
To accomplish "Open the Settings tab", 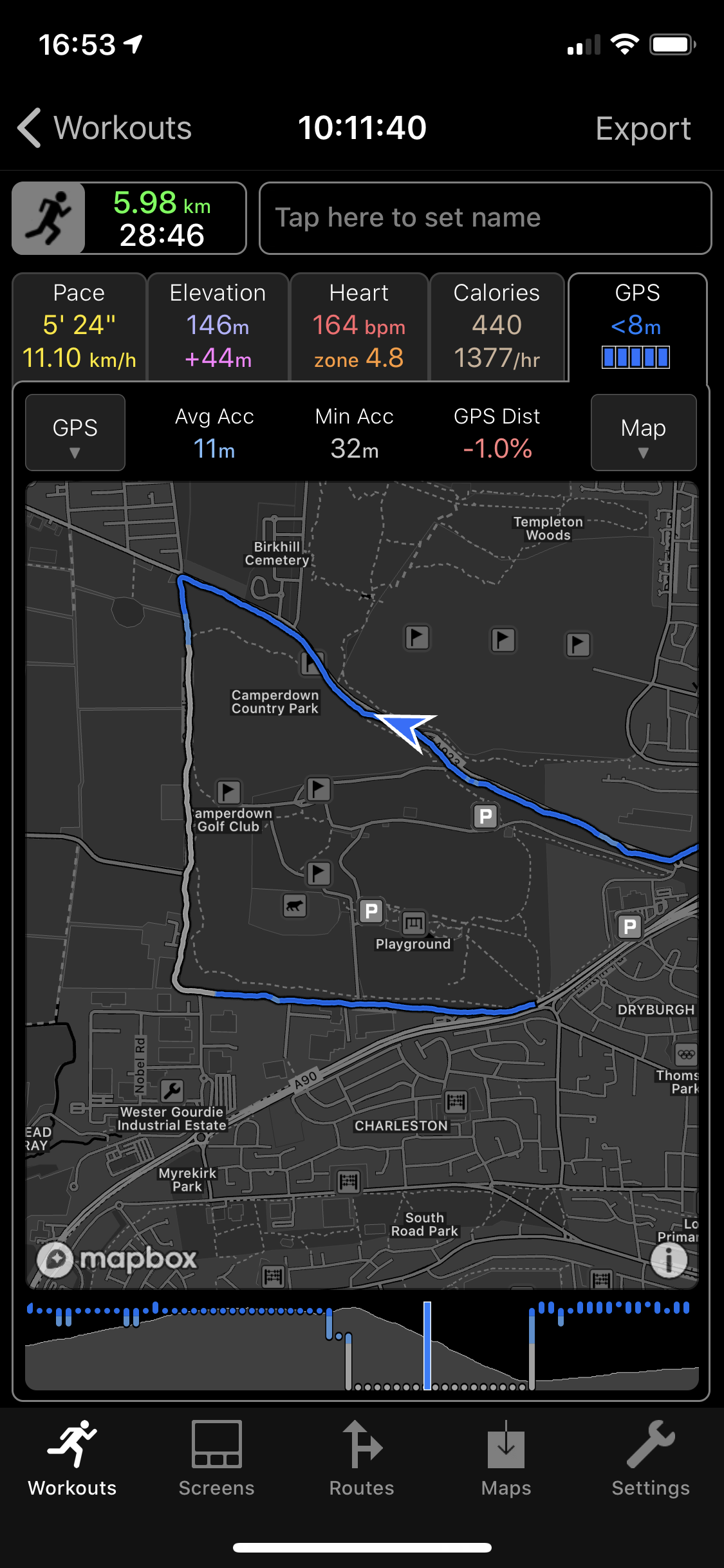I will (x=651, y=1459).
